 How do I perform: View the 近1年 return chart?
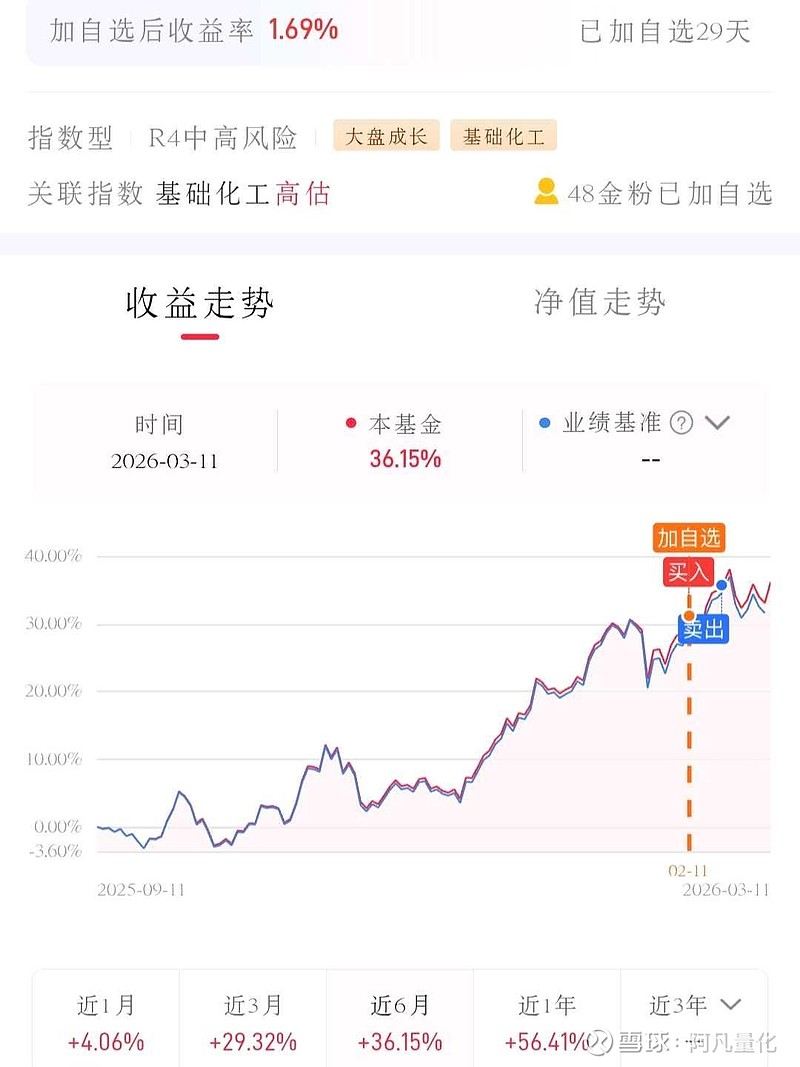[547, 1022]
